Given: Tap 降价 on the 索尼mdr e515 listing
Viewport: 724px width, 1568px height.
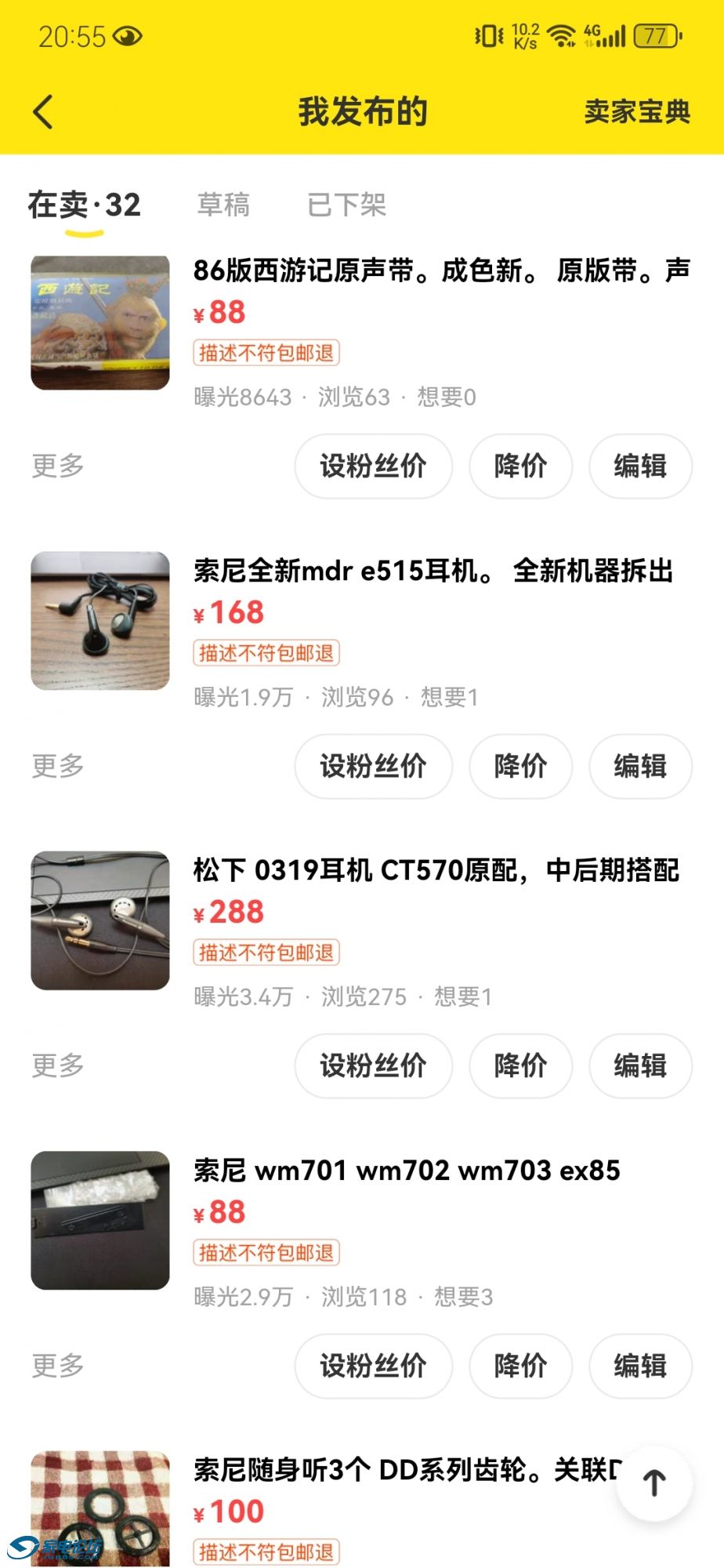Looking at the screenshot, I should tap(520, 767).
